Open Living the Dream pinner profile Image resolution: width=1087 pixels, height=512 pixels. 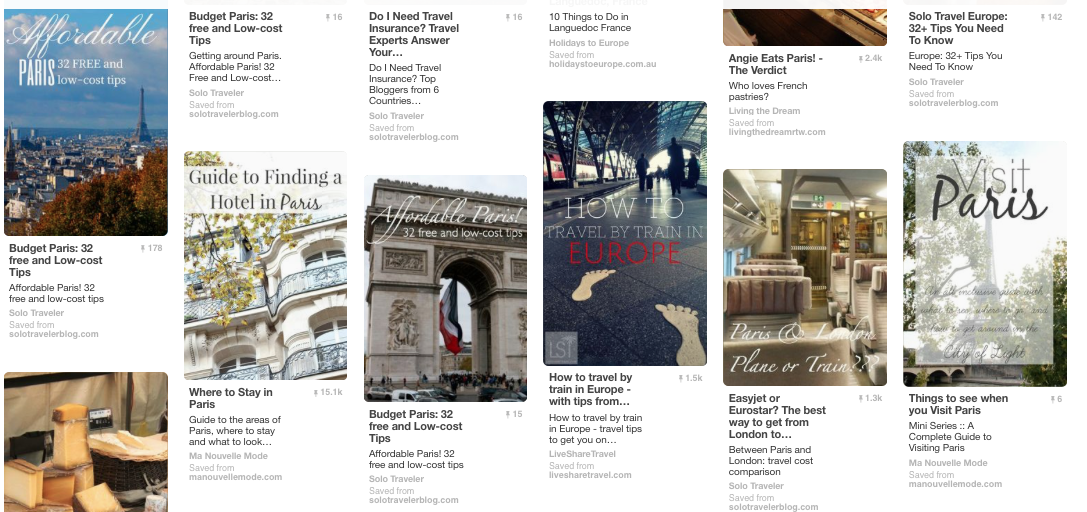pos(764,111)
